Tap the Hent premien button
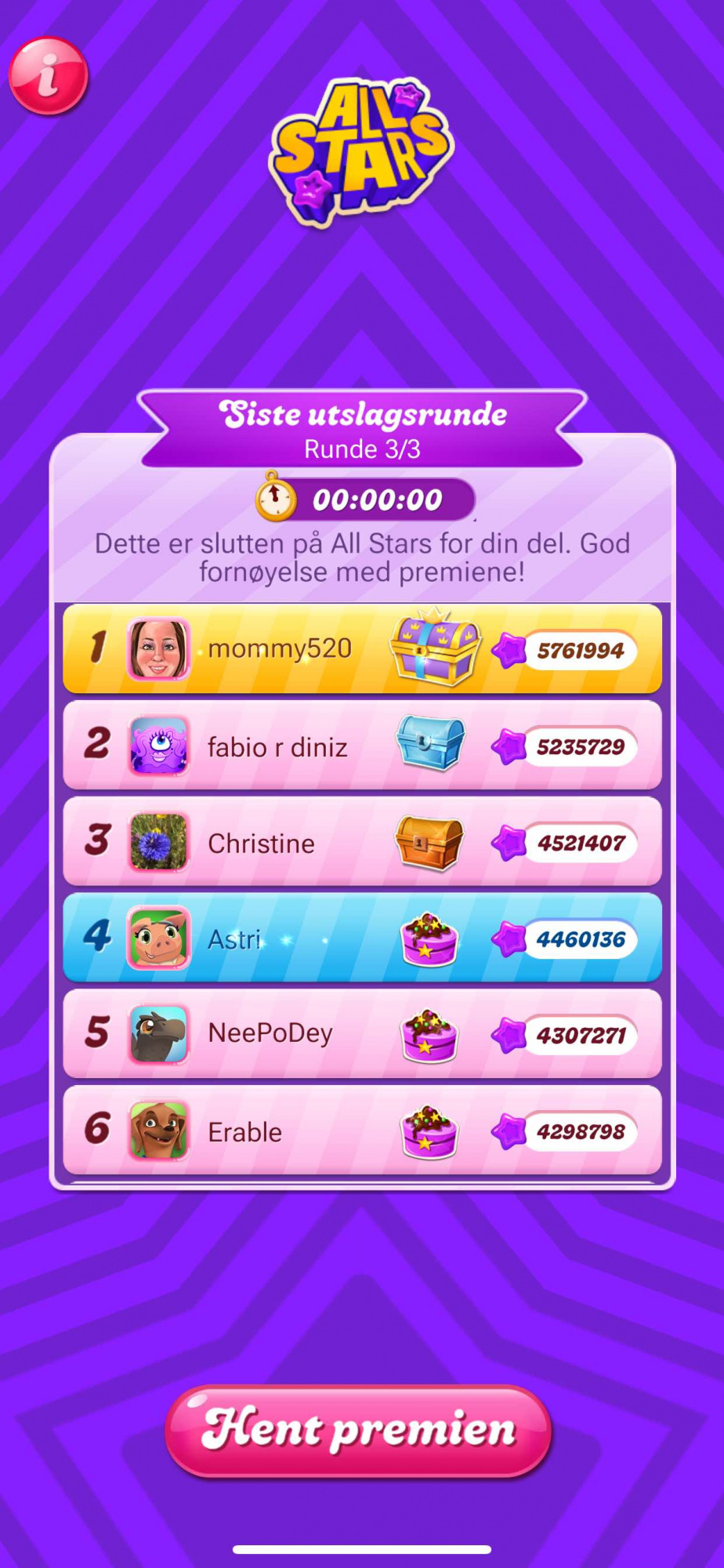 359,1430
